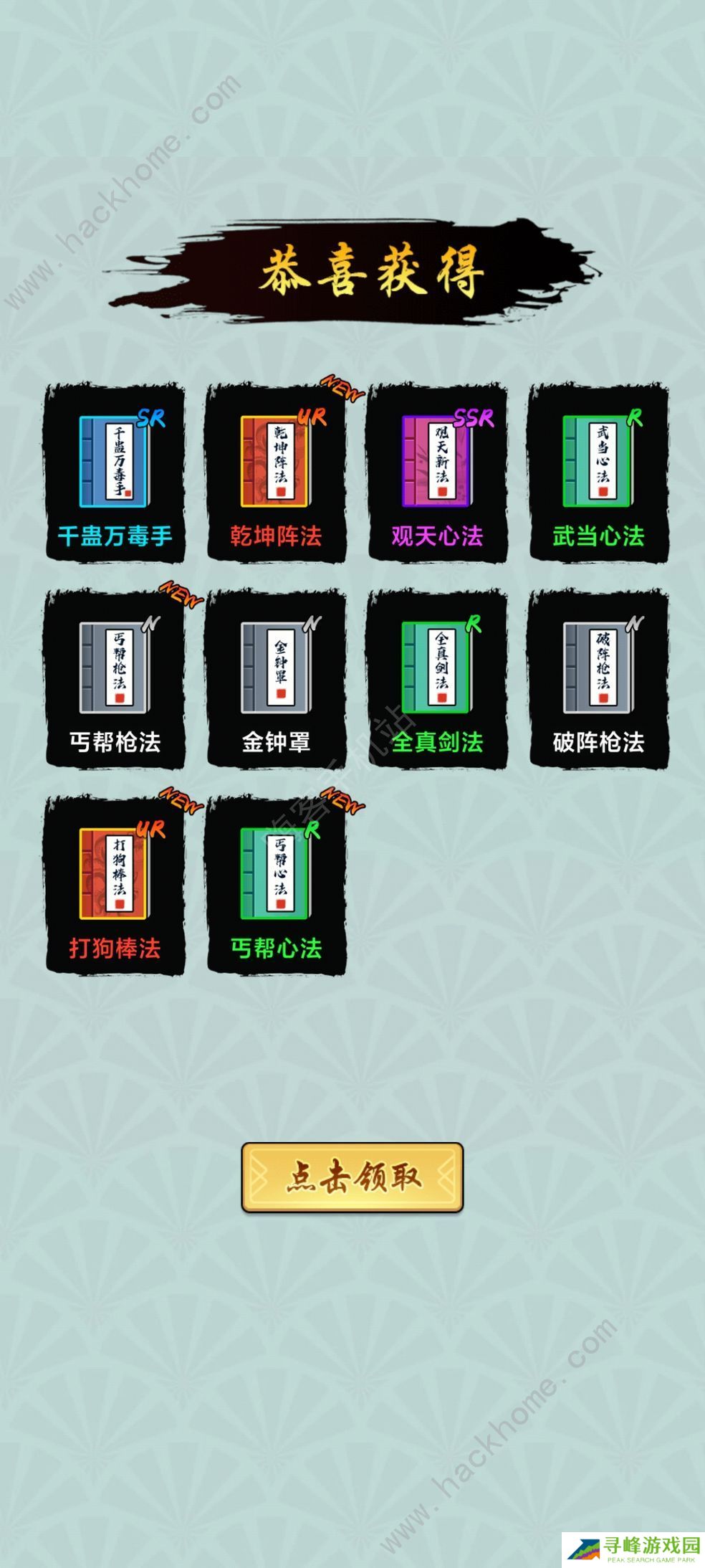Select the 丐帮心法 skill book card

pyautogui.click(x=276, y=885)
